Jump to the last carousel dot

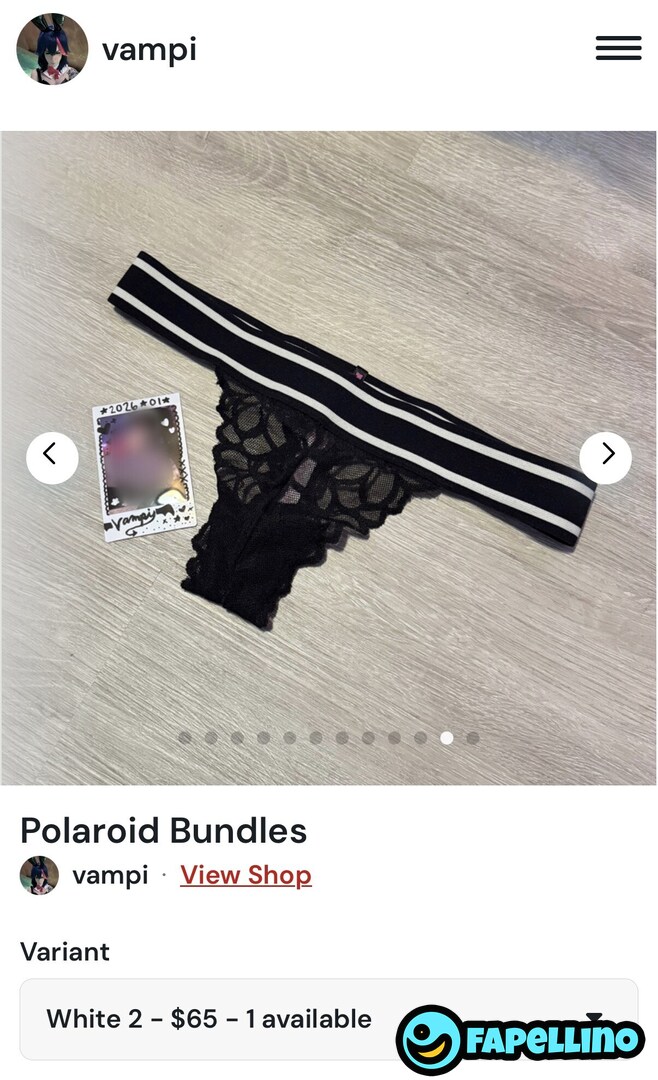[473, 738]
